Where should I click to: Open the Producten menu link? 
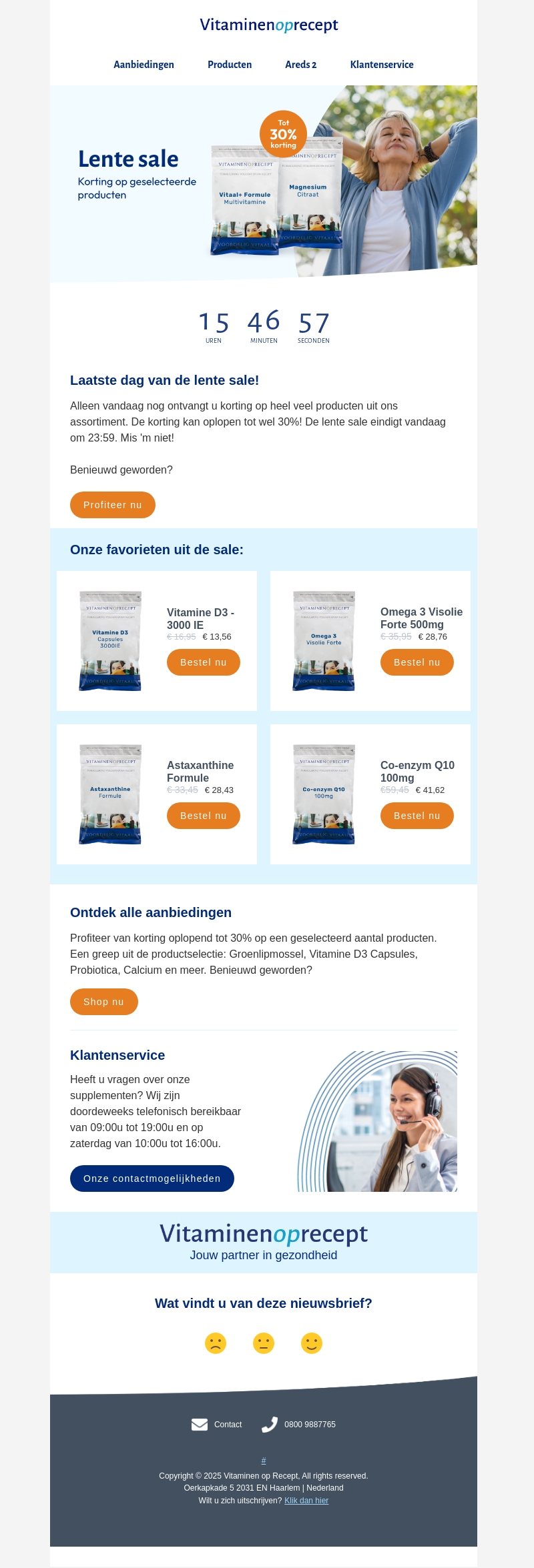click(230, 65)
